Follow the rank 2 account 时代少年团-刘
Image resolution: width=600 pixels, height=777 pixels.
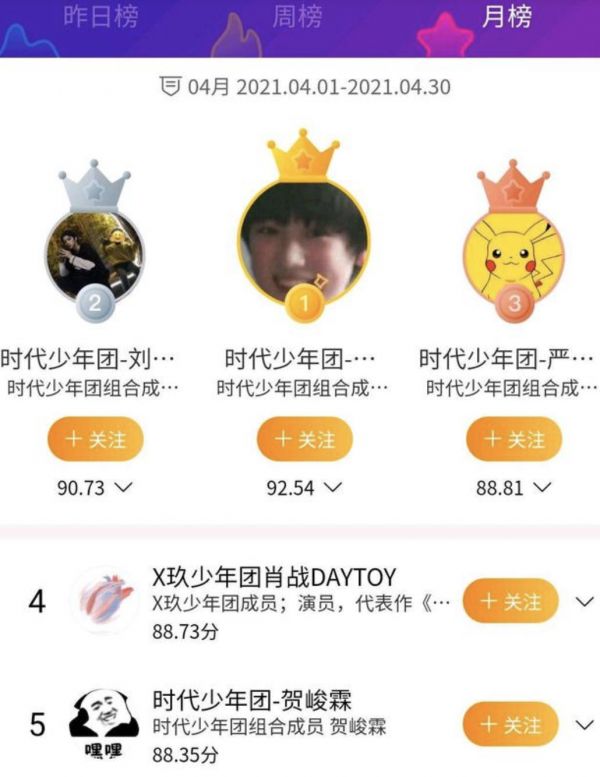point(95,439)
